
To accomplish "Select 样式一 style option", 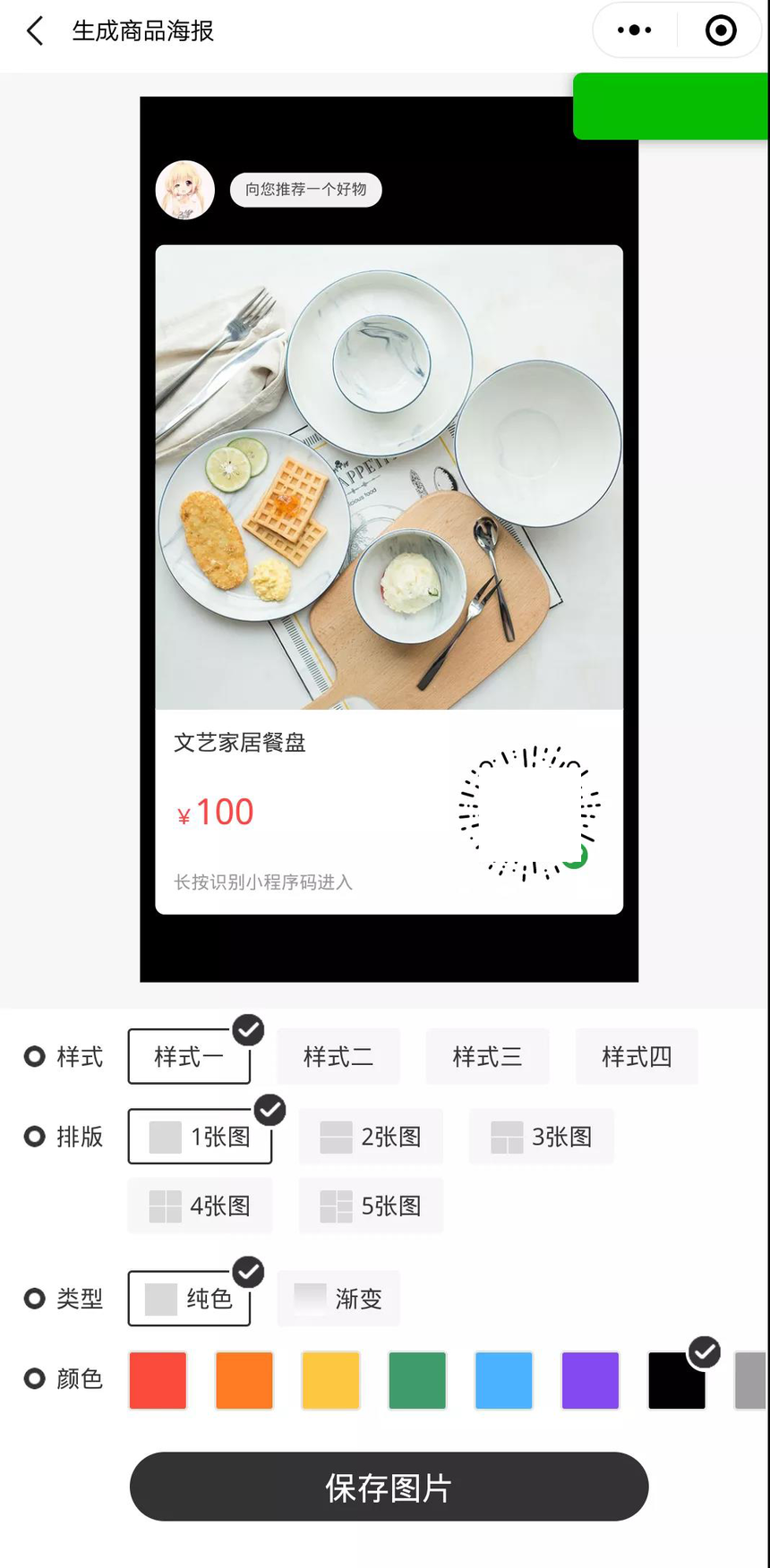I will [x=189, y=1057].
